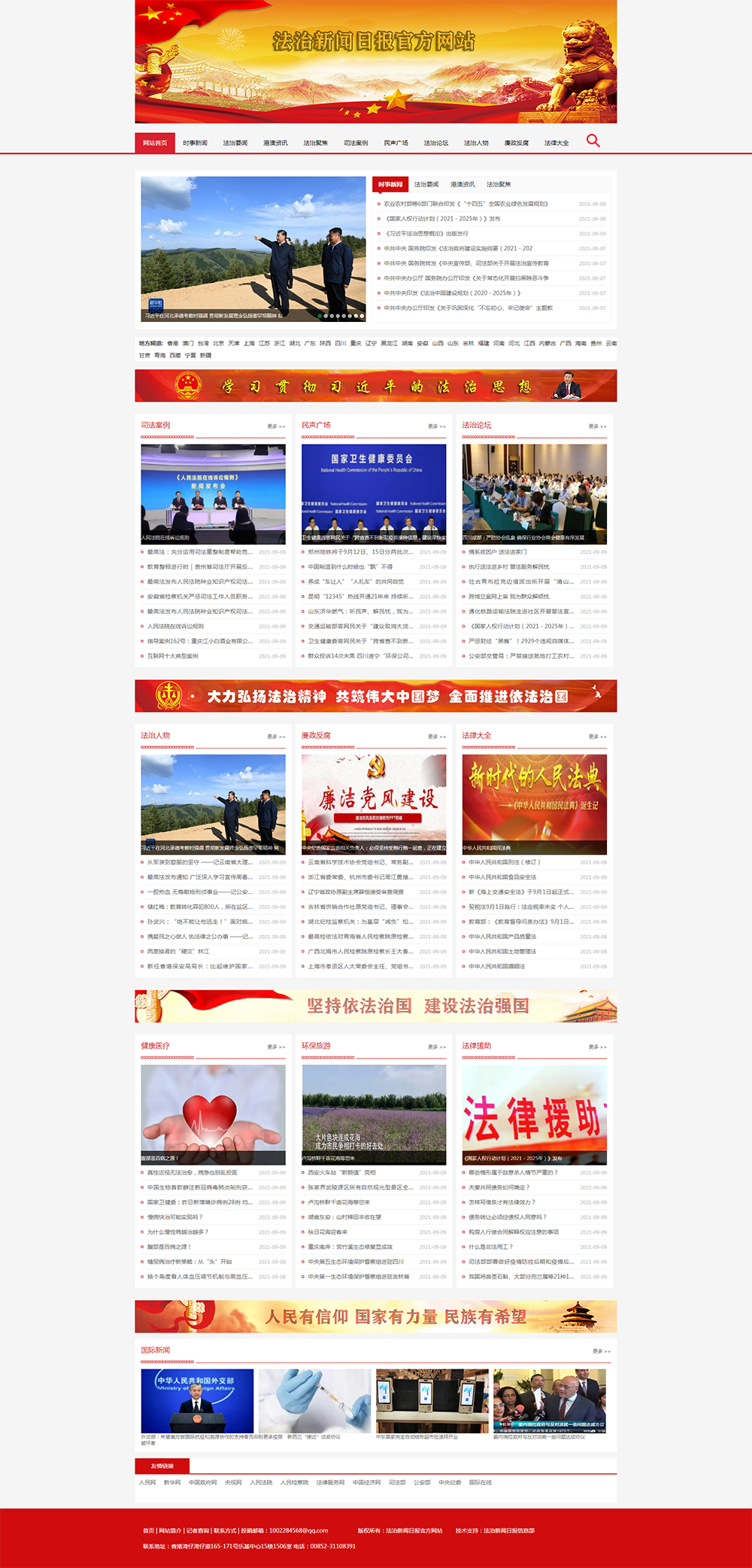Open the headline 《习近平法治思想概论》出版发行
The height and width of the screenshot is (1568, 752).
[x=426, y=233]
